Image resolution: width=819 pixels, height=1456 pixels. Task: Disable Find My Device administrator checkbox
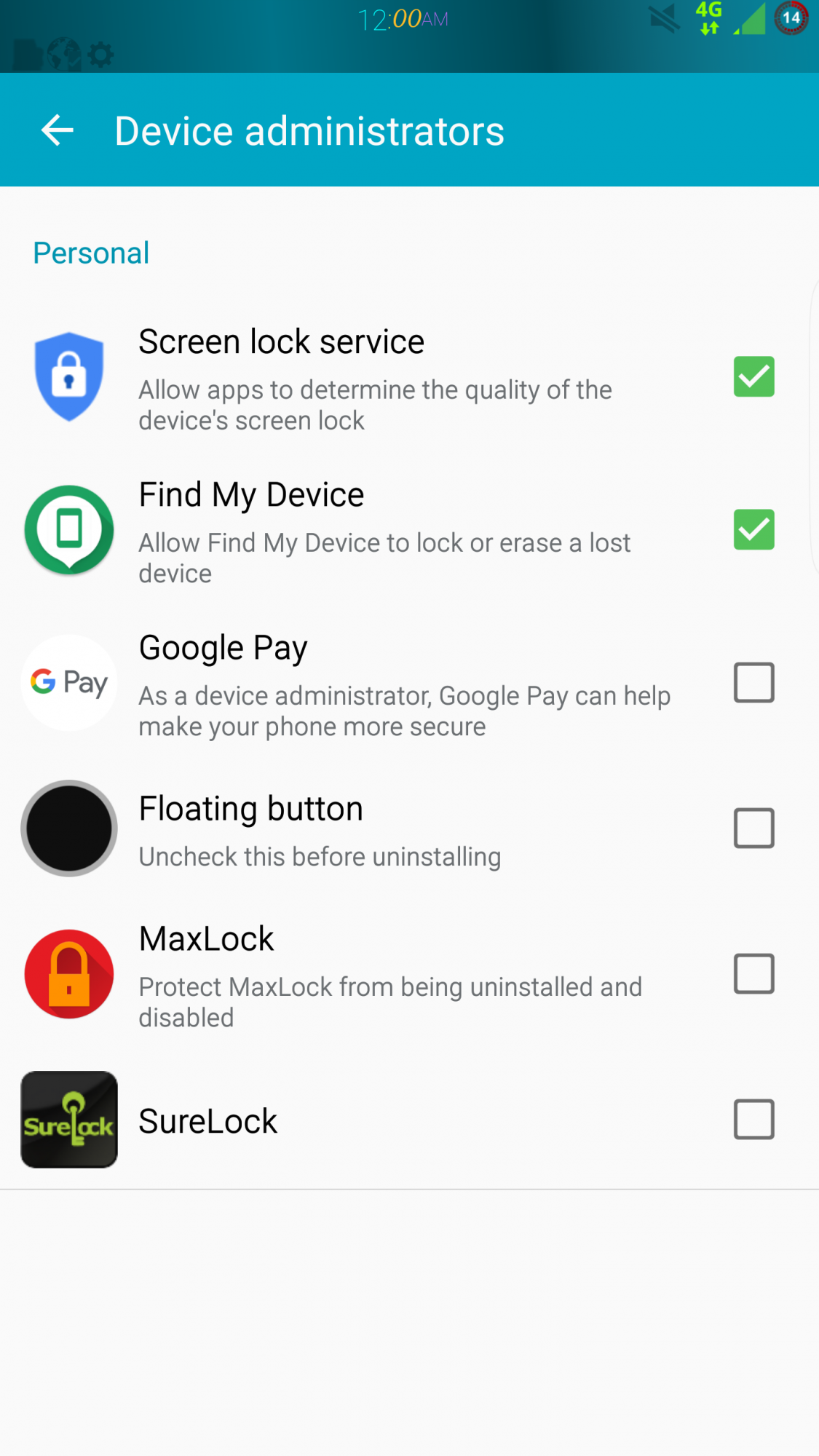tap(753, 529)
